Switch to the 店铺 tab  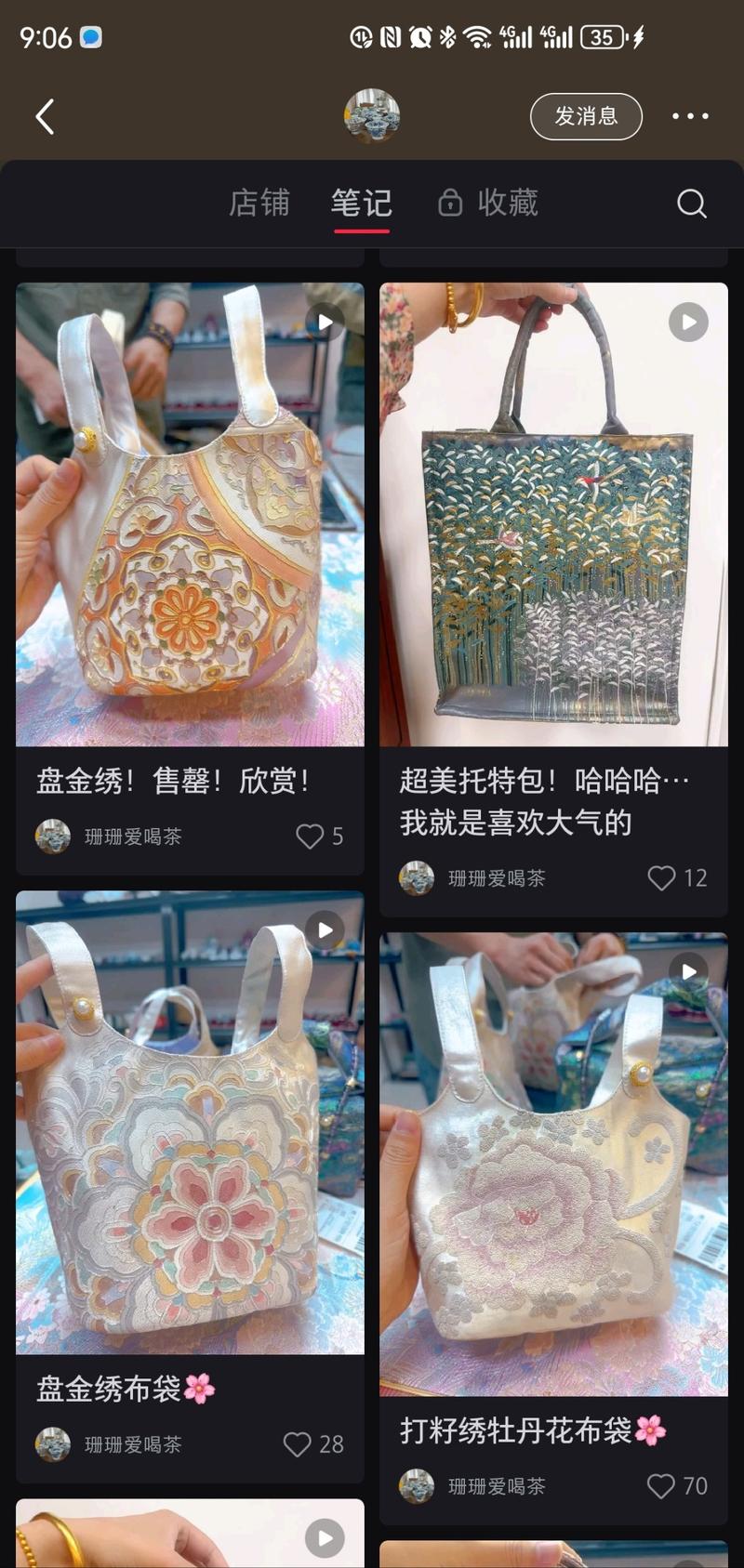pos(259,203)
